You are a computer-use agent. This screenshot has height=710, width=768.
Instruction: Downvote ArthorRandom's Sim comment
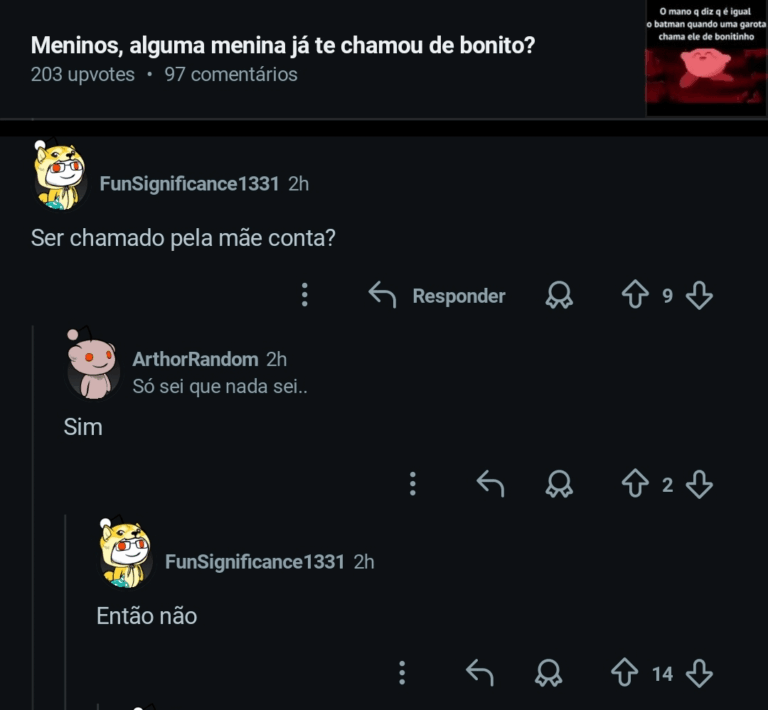coord(699,485)
